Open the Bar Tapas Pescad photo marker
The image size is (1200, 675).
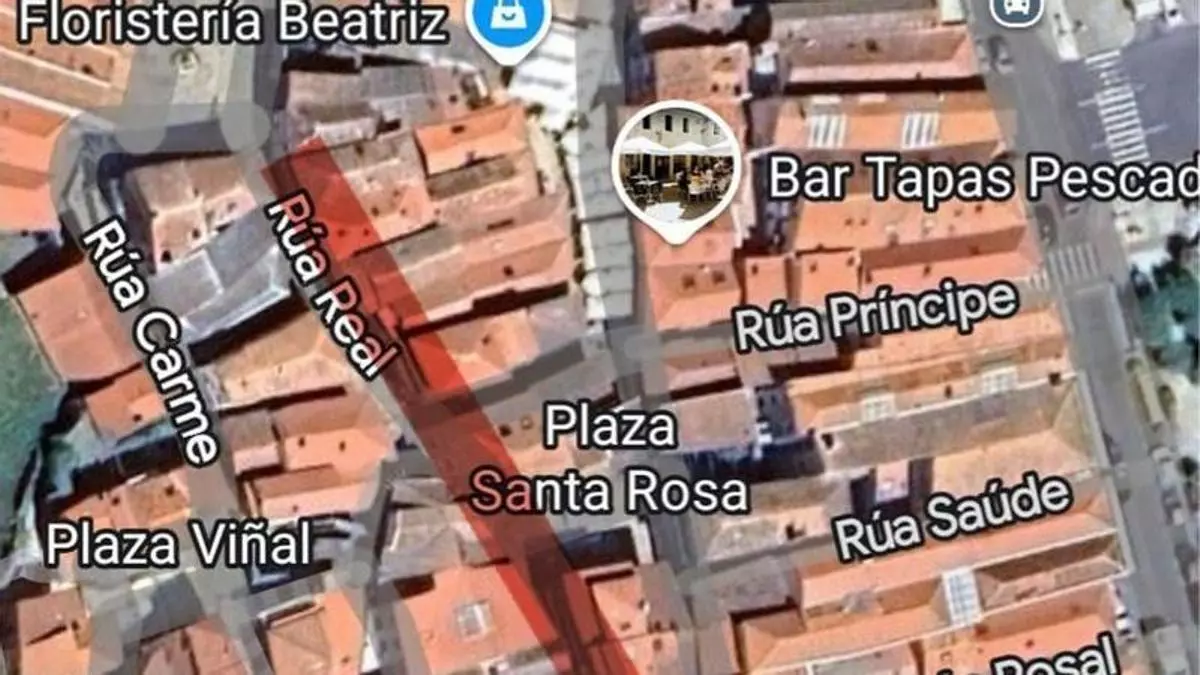[677, 167]
